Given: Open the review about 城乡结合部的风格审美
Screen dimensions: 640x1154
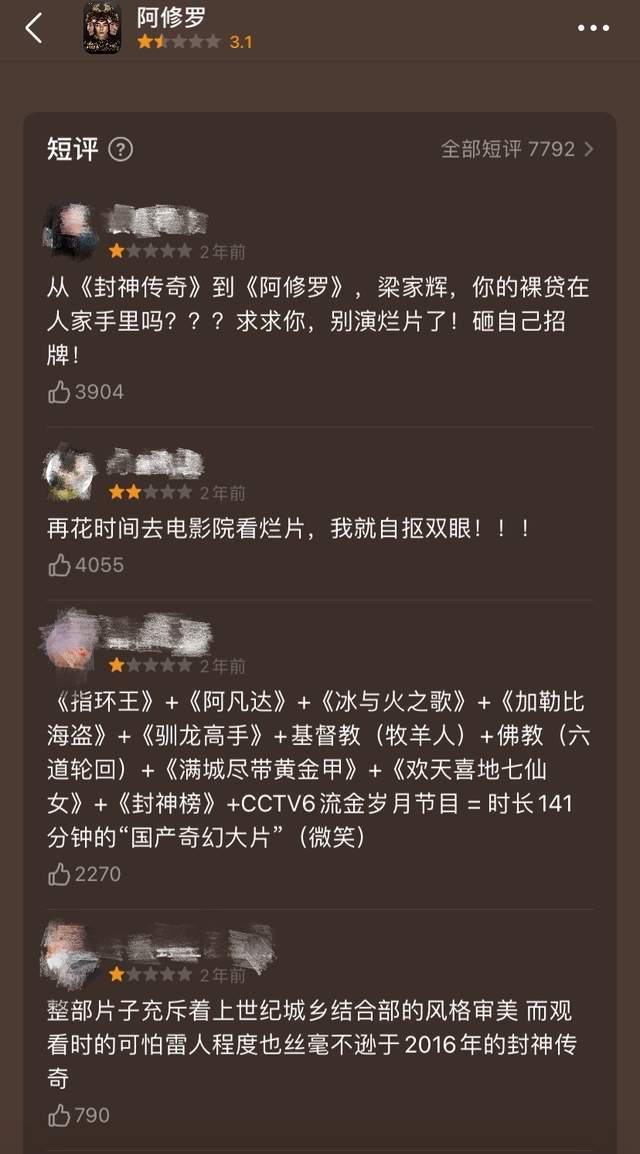Looking at the screenshot, I should click(x=310, y=1045).
